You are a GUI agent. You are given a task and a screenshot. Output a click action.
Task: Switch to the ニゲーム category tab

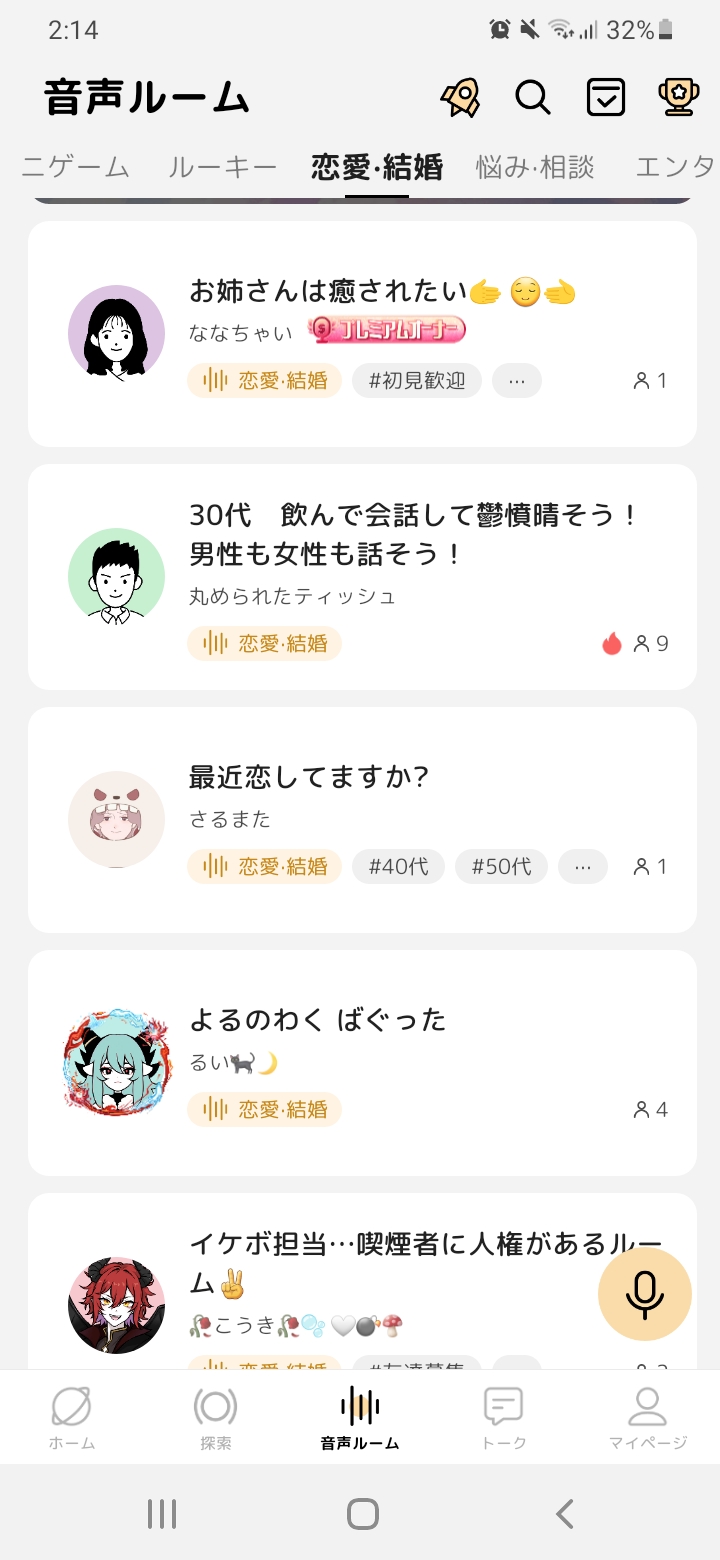tap(75, 167)
